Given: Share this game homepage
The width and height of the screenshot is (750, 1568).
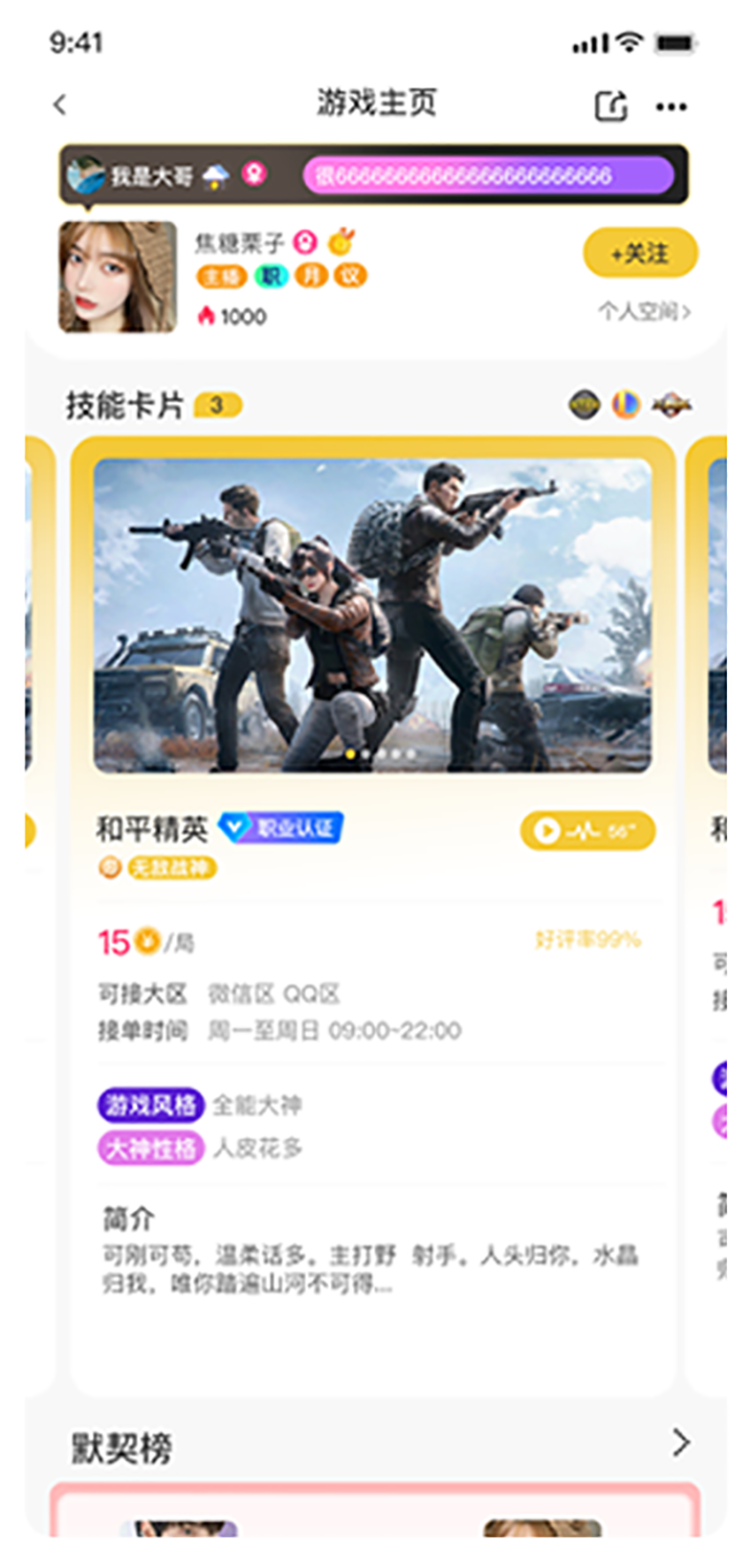Looking at the screenshot, I should [610, 105].
